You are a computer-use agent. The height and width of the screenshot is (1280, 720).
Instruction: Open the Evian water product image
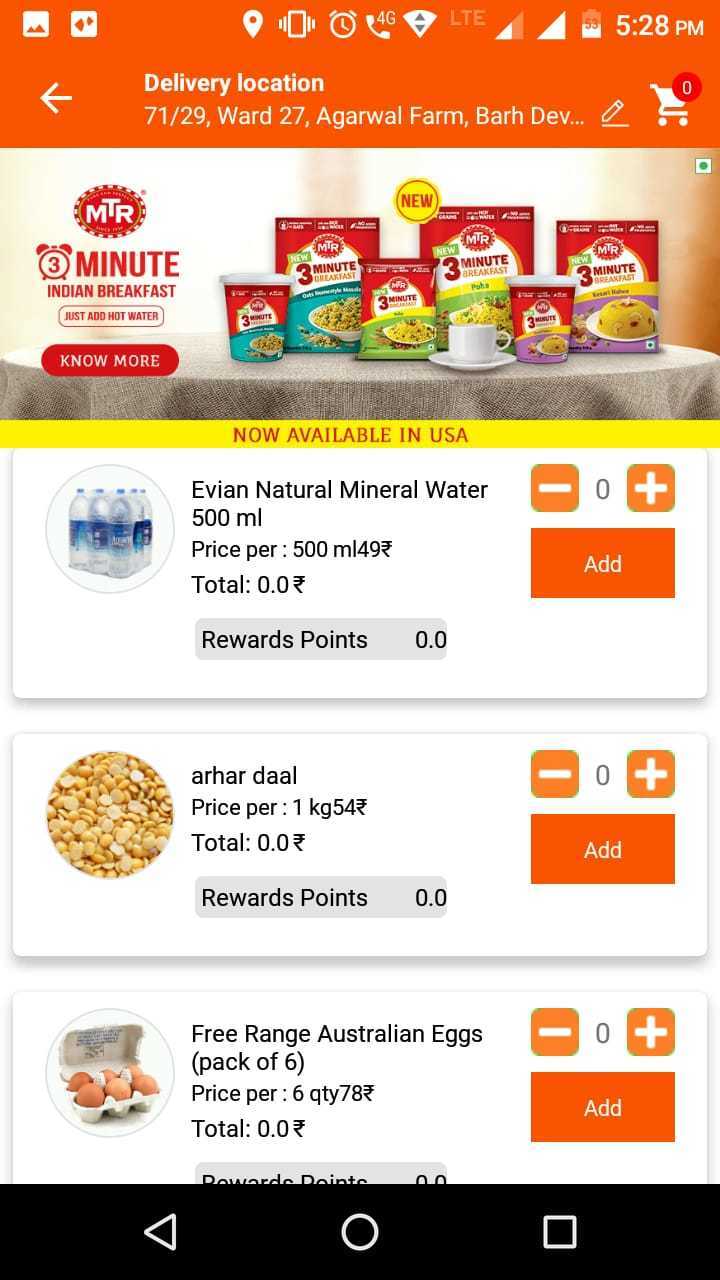click(x=110, y=529)
